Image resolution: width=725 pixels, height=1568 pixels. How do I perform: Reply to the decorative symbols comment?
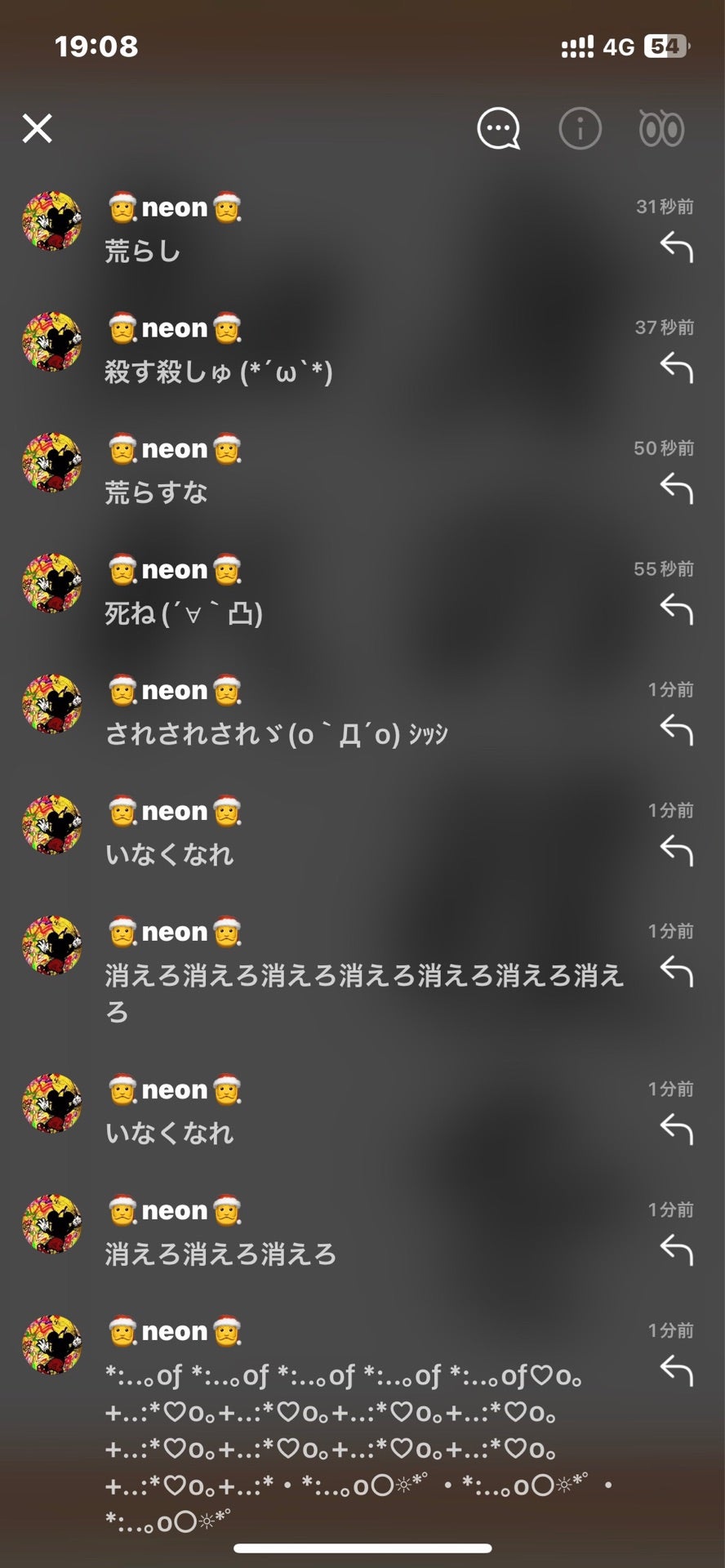click(676, 1371)
